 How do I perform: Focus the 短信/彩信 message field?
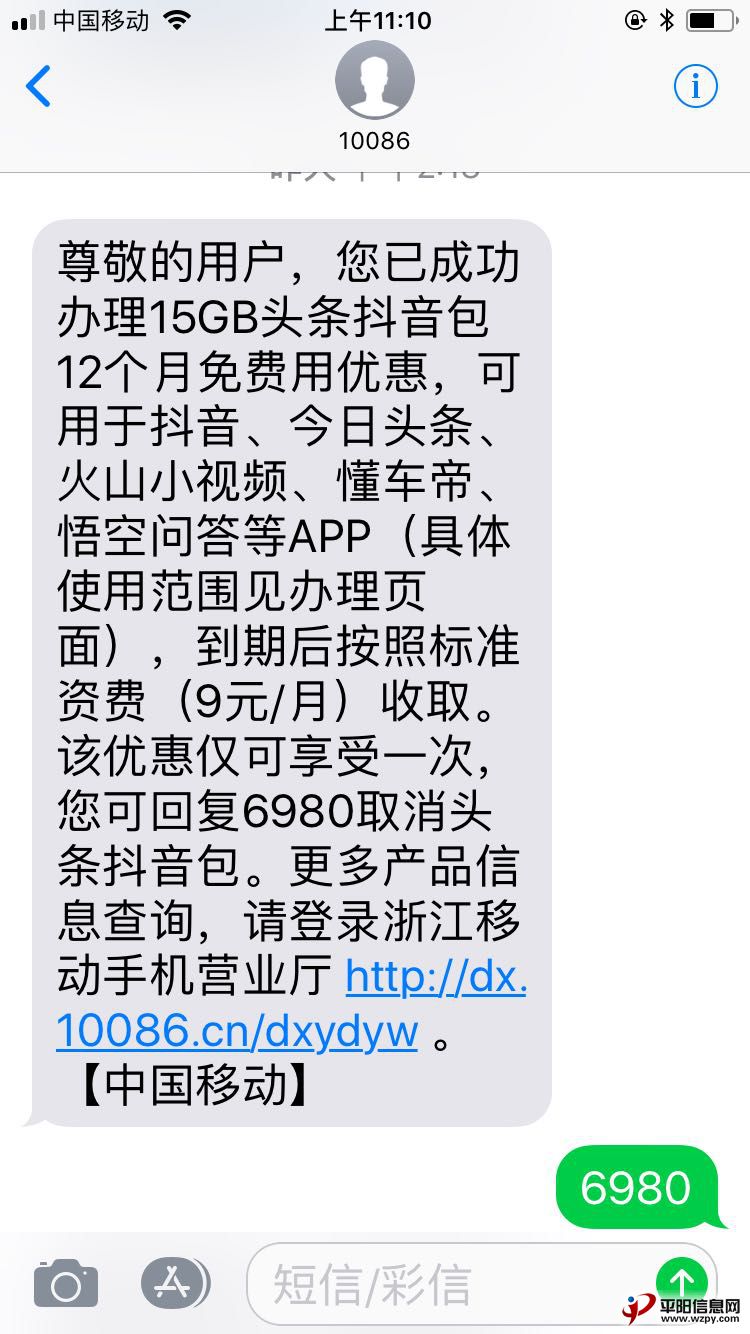pos(450,1285)
